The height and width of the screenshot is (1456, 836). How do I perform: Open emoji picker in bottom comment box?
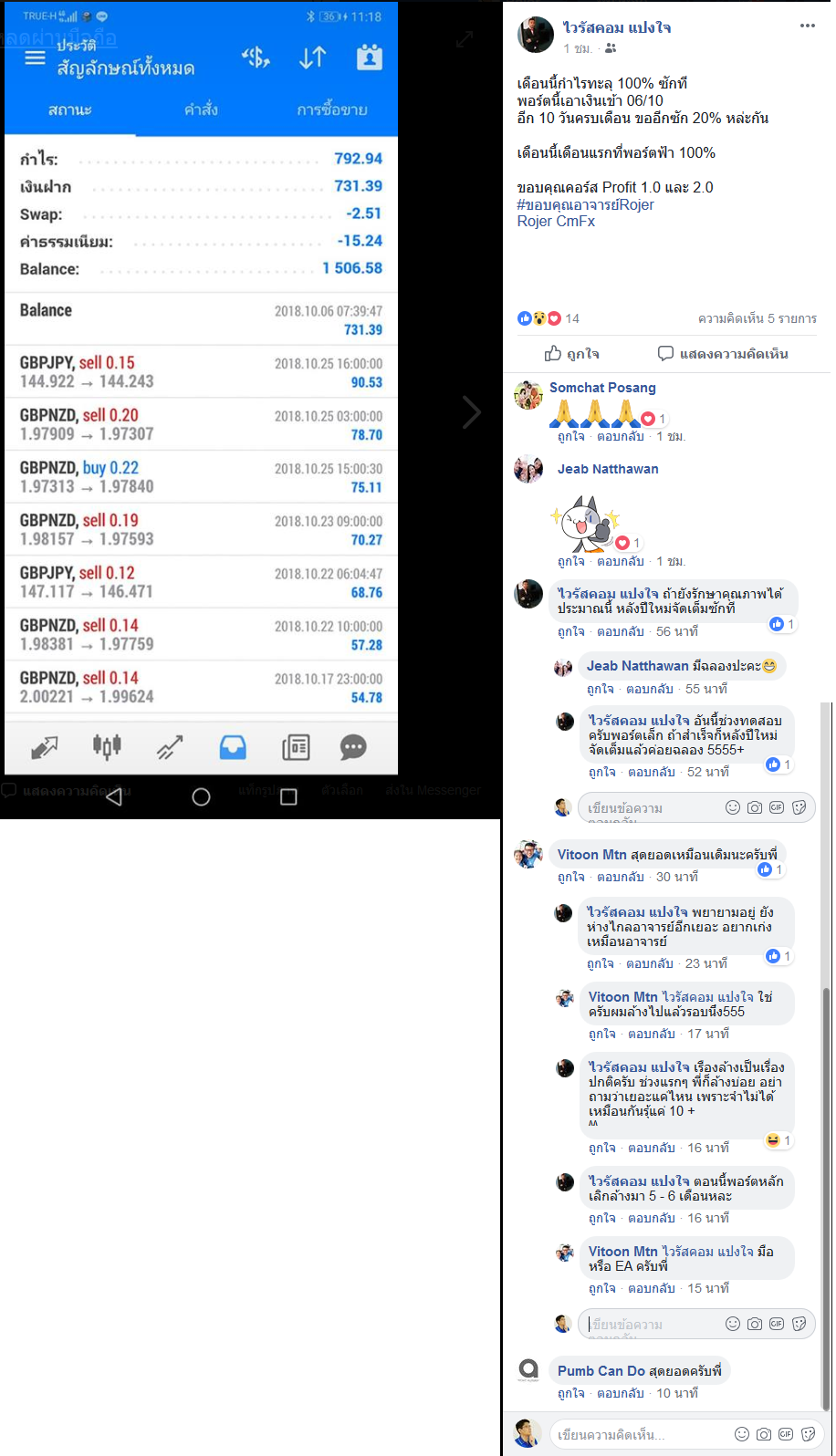742,1434
